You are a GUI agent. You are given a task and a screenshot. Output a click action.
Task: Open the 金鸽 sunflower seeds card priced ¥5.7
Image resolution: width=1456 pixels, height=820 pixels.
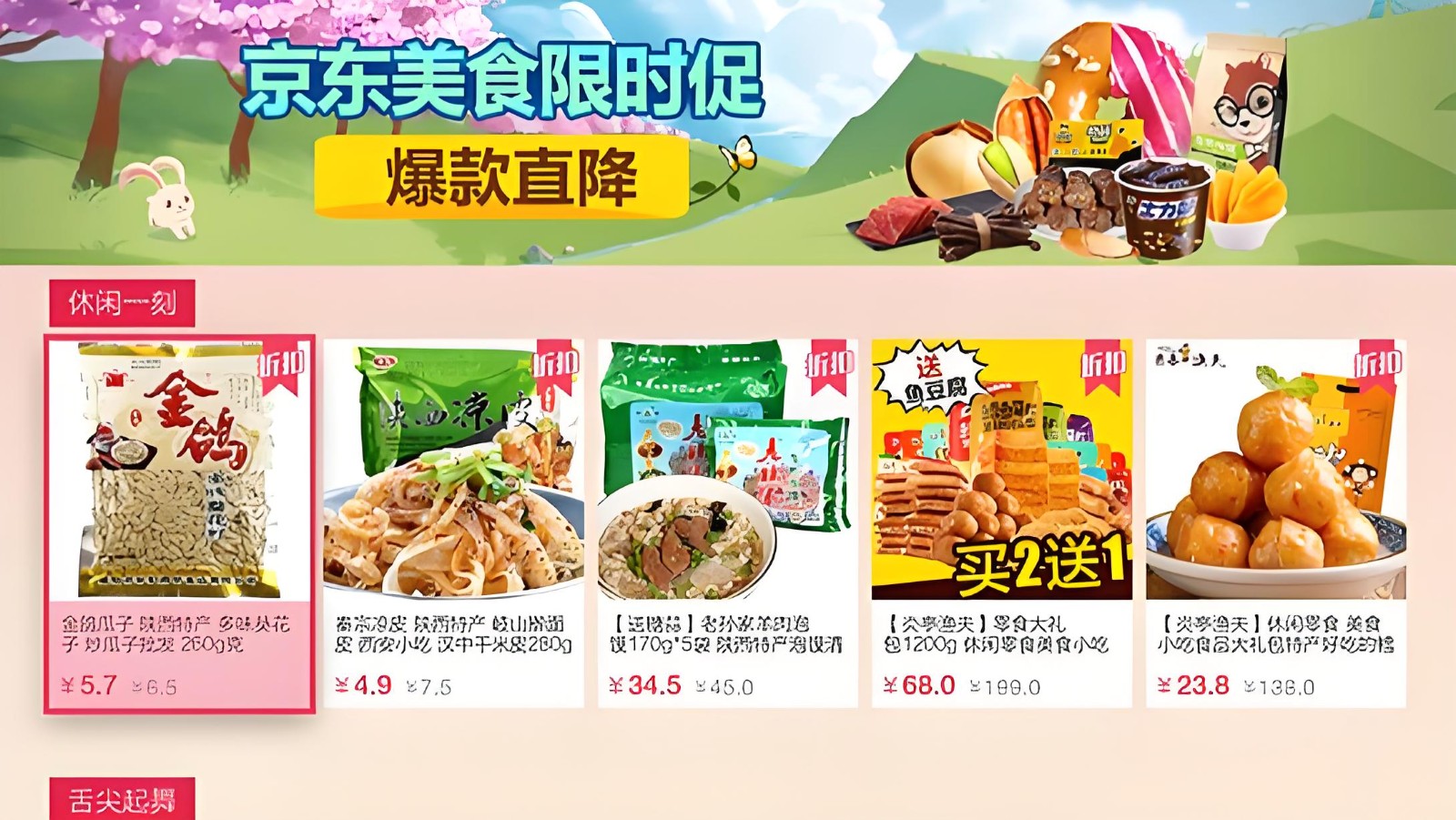point(179,523)
